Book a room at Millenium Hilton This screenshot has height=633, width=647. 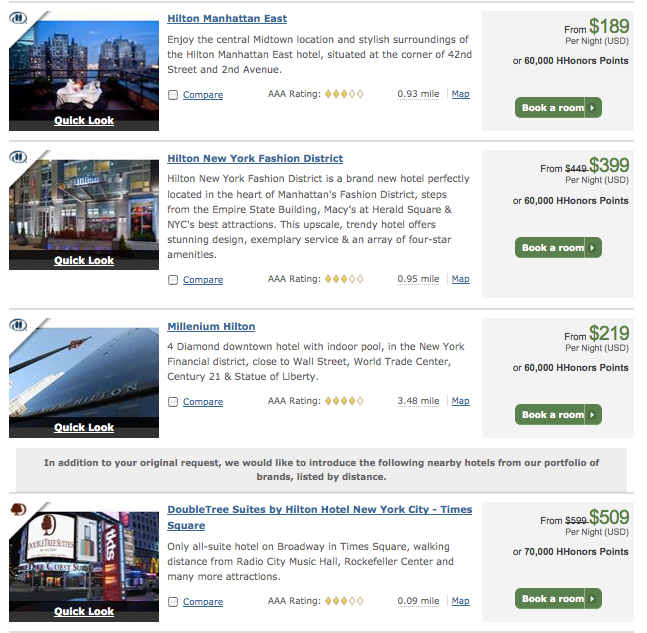(558, 414)
